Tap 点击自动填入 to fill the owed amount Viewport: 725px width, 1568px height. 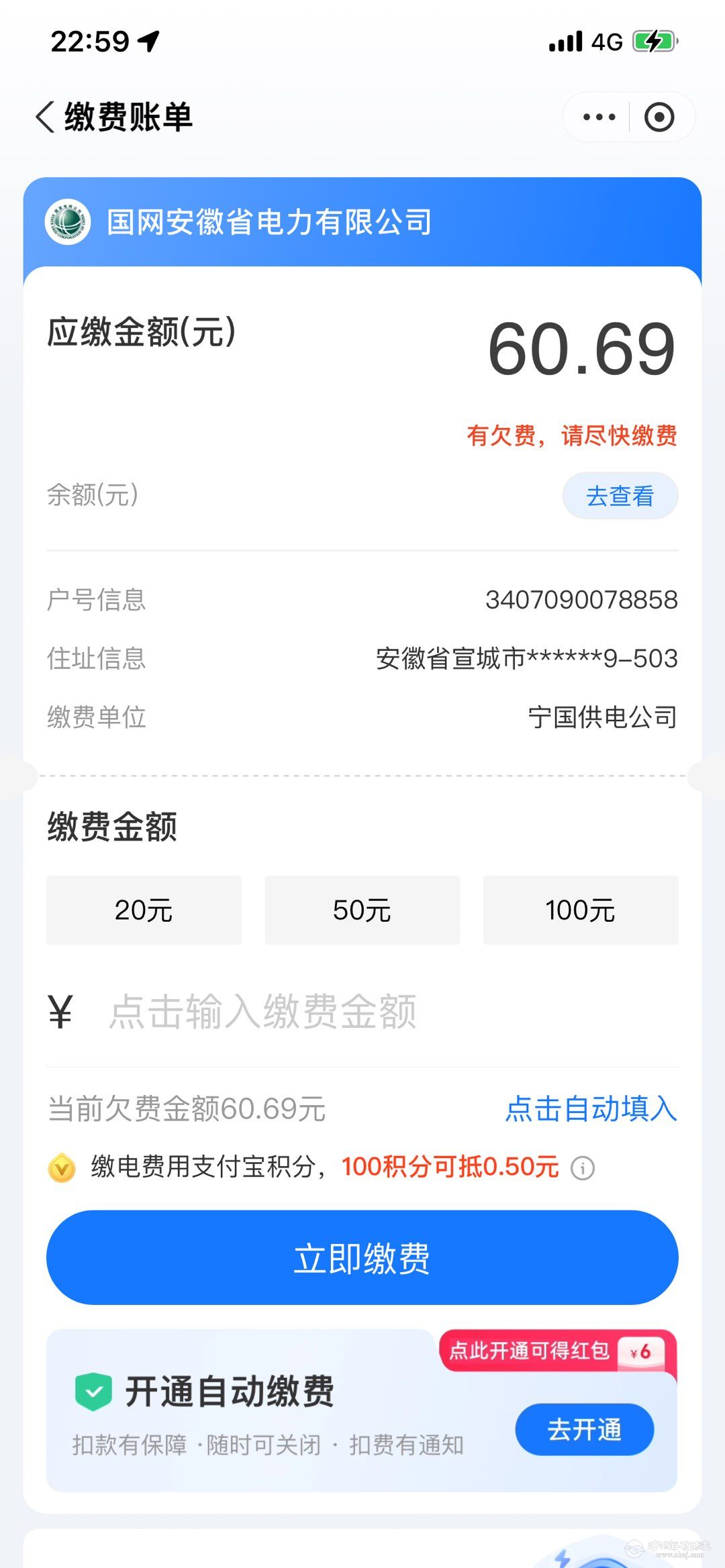(x=591, y=1108)
